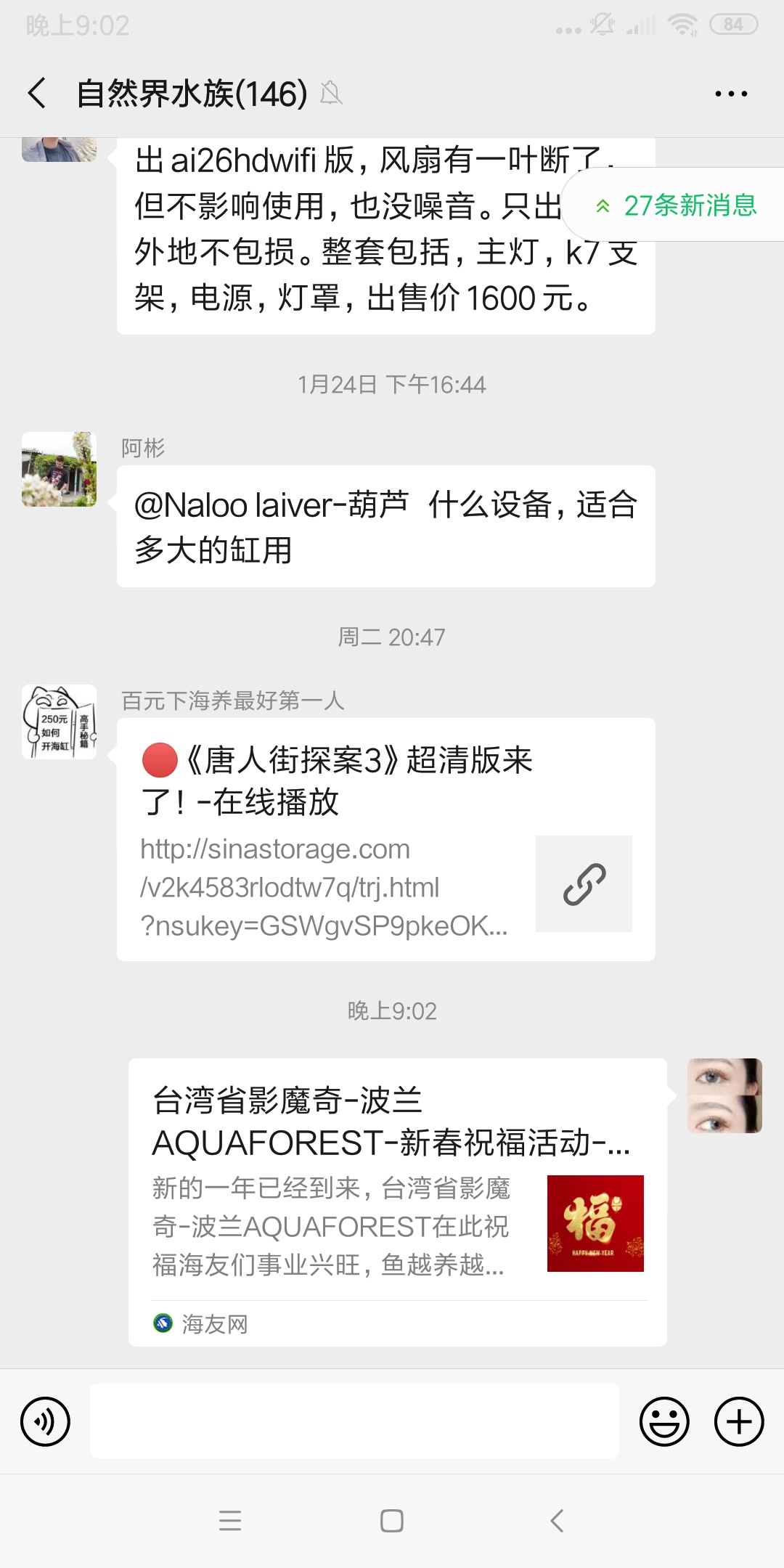The height and width of the screenshot is (1568, 784).
Task: Open avatar of 百元下海养最好第一人
Action: tap(59, 722)
